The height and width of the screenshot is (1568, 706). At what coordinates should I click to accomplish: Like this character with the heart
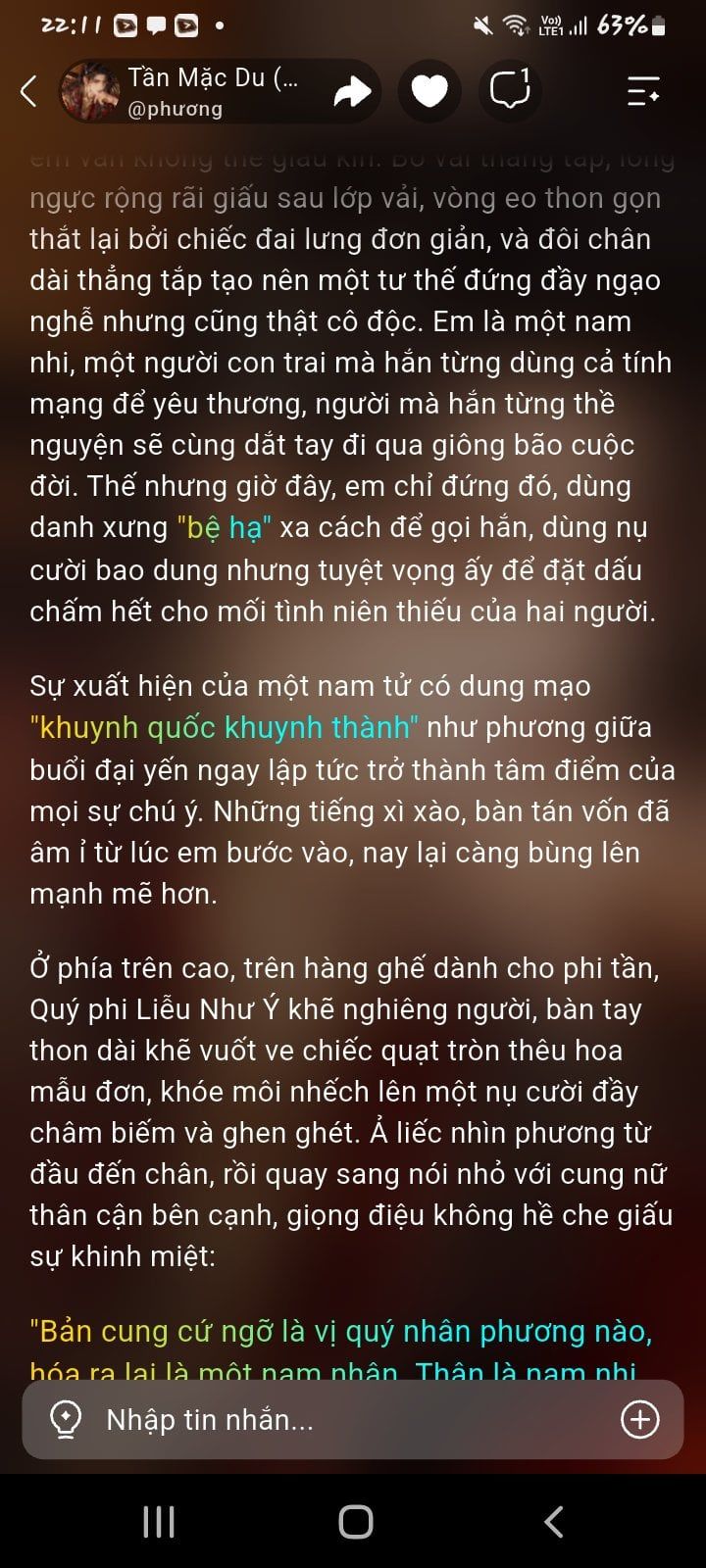pyautogui.click(x=429, y=91)
